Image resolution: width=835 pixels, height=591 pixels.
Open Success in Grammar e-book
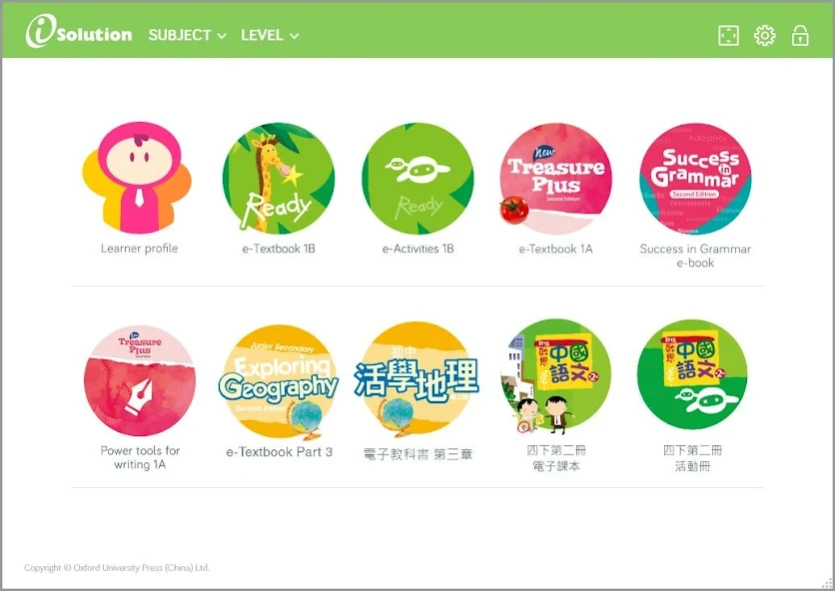[x=695, y=179]
